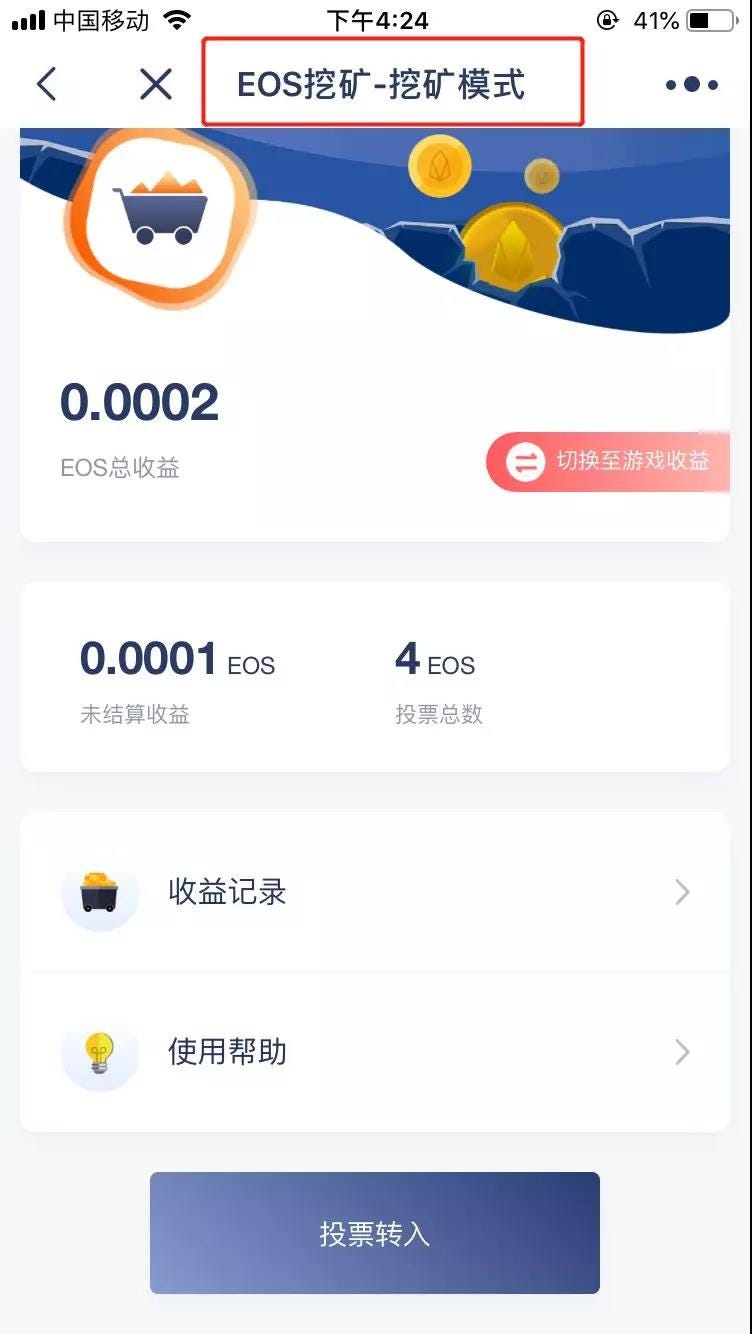Close the EOS mining page
The image size is (752, 1334).
(x=156, y=85)
